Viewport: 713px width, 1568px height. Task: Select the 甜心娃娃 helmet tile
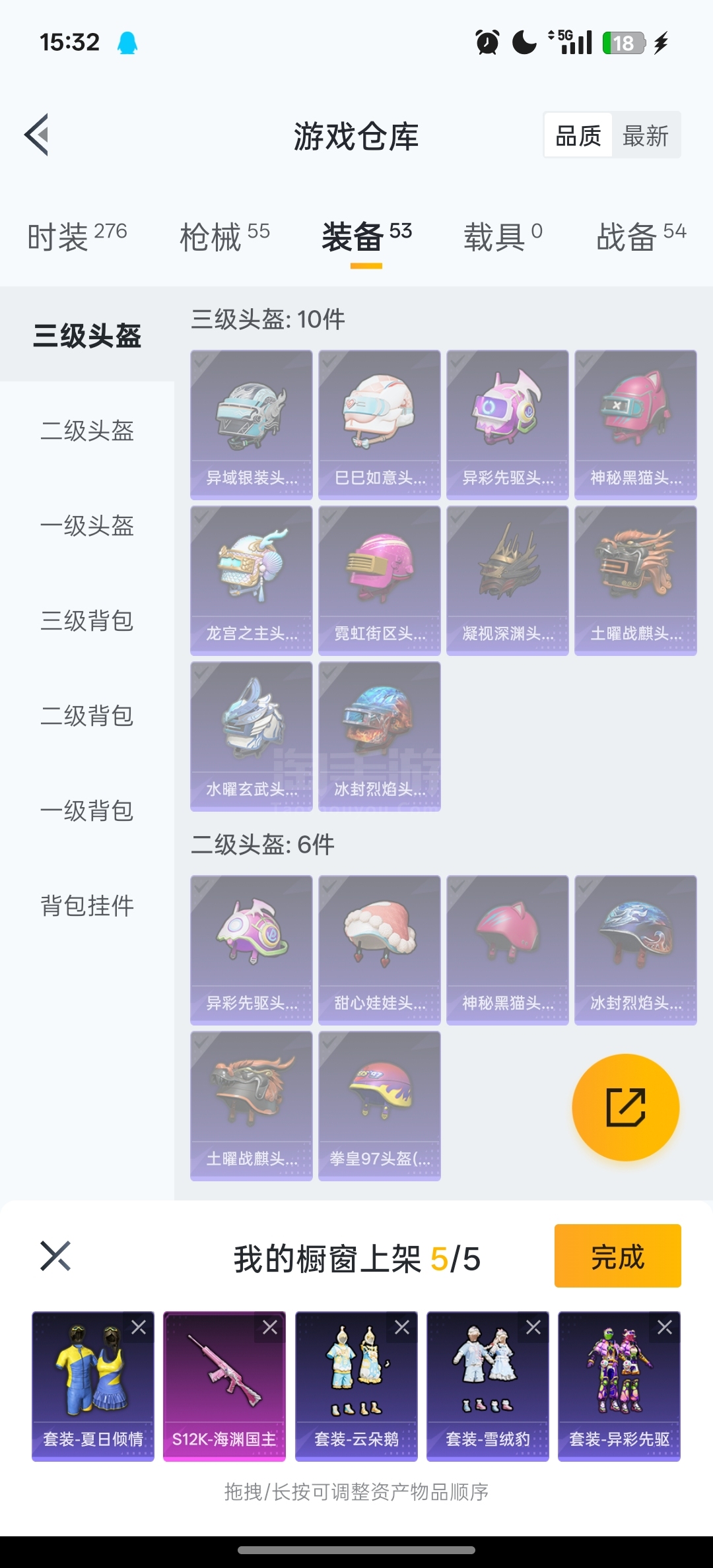tap(379, 949)
